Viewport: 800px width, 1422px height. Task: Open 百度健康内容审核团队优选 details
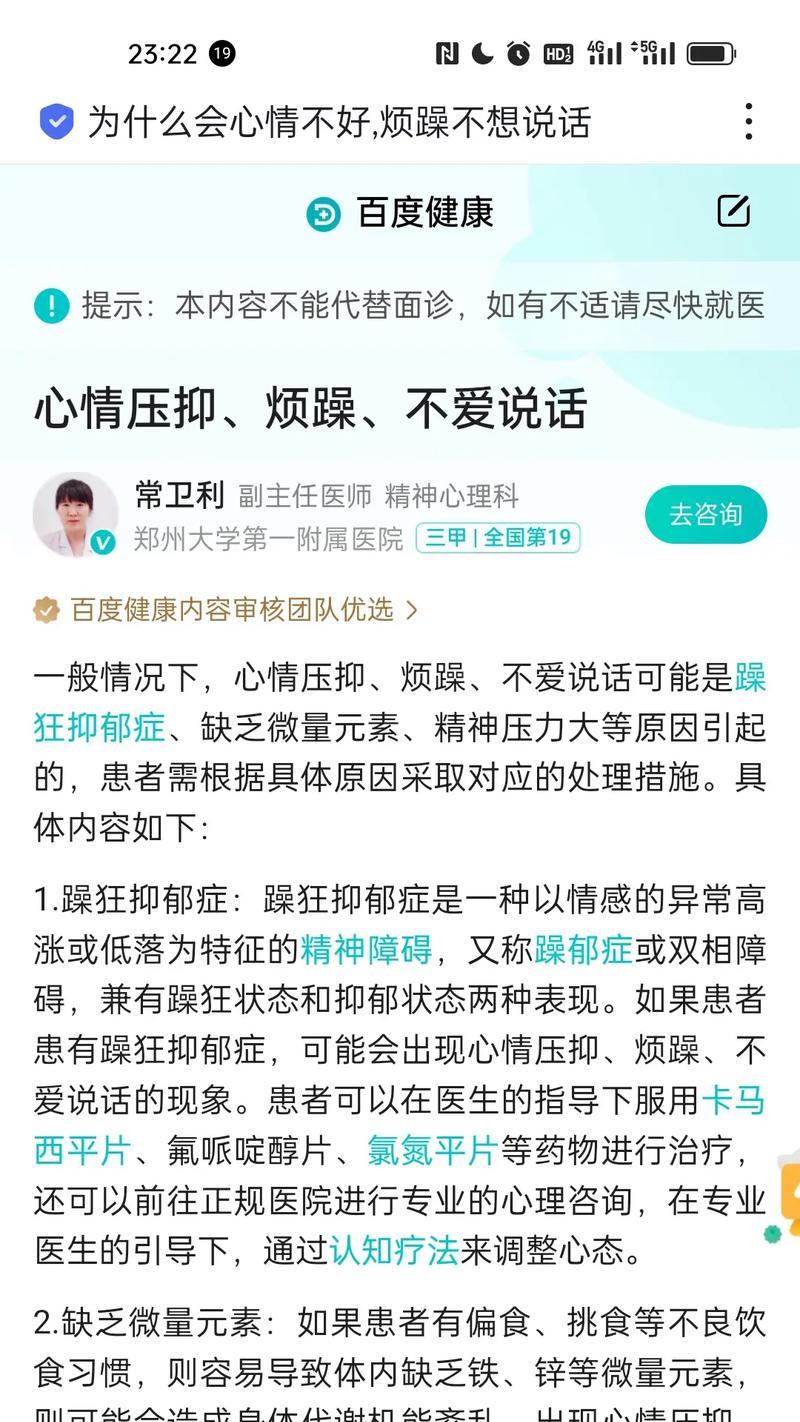pyautogui.click(x=230, y=609)
